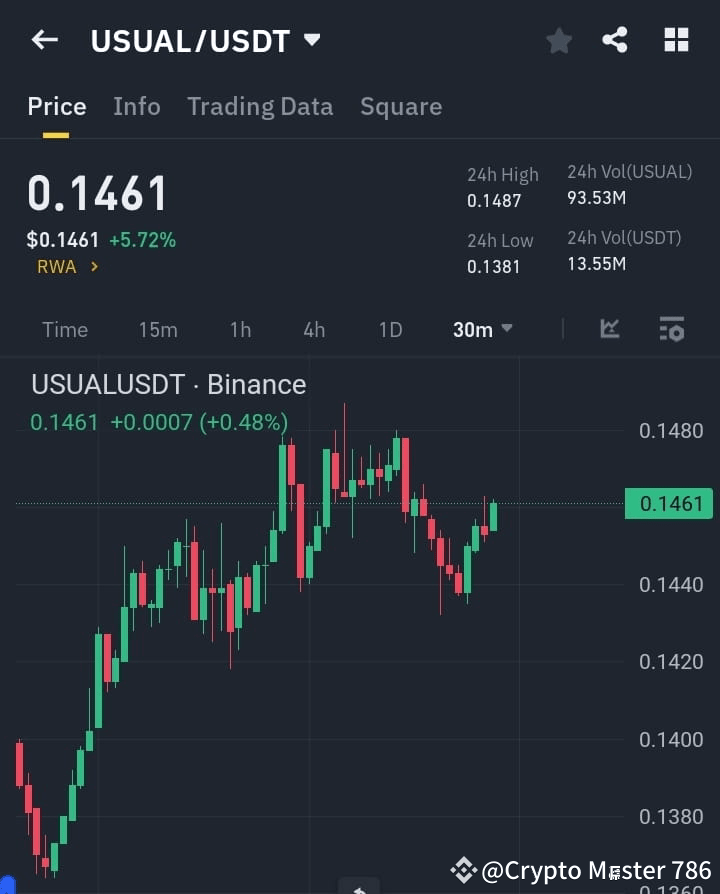Tap the green 0.1461 price tag

coord(668,503)
